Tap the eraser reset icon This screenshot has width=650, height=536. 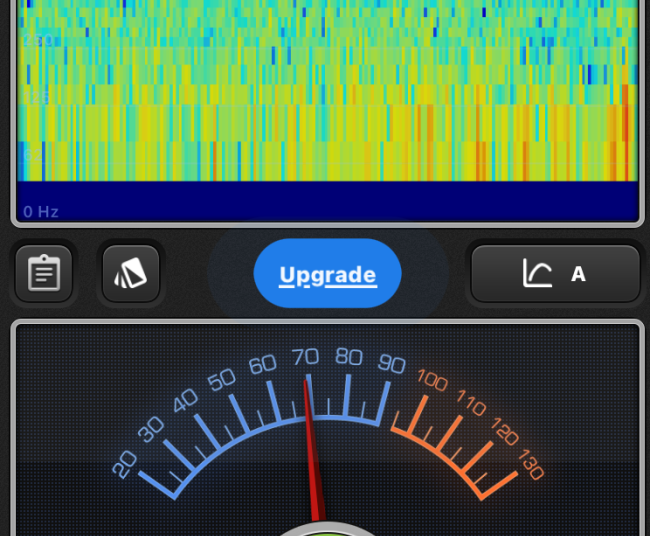click(131, 274)
